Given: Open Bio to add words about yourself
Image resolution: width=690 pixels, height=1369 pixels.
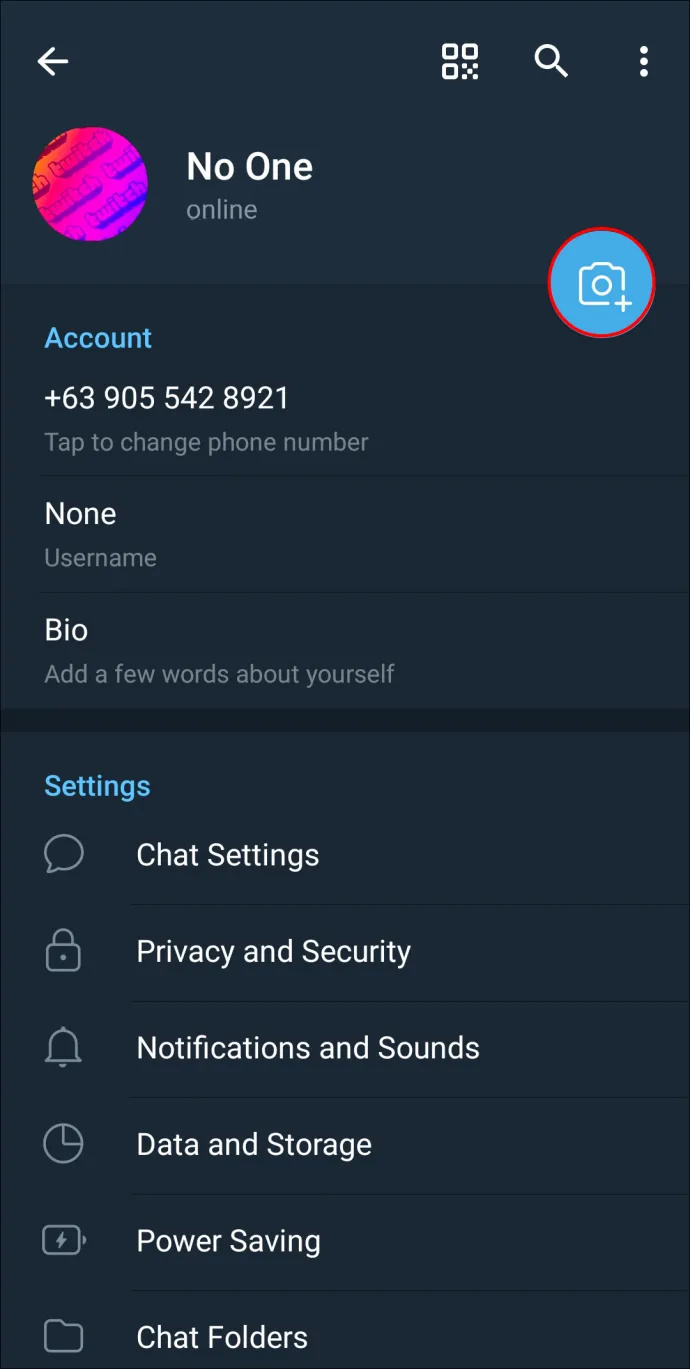Looking at the screenshot, I should 345,650.
